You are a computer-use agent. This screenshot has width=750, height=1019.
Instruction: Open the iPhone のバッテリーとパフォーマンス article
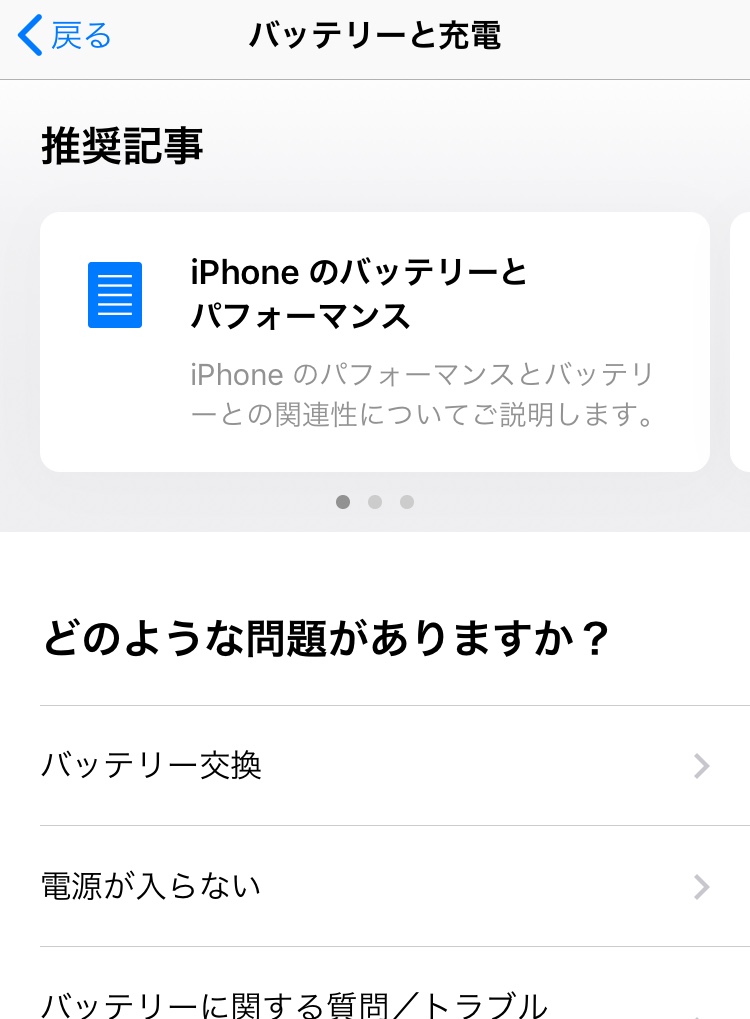[375, 342]
